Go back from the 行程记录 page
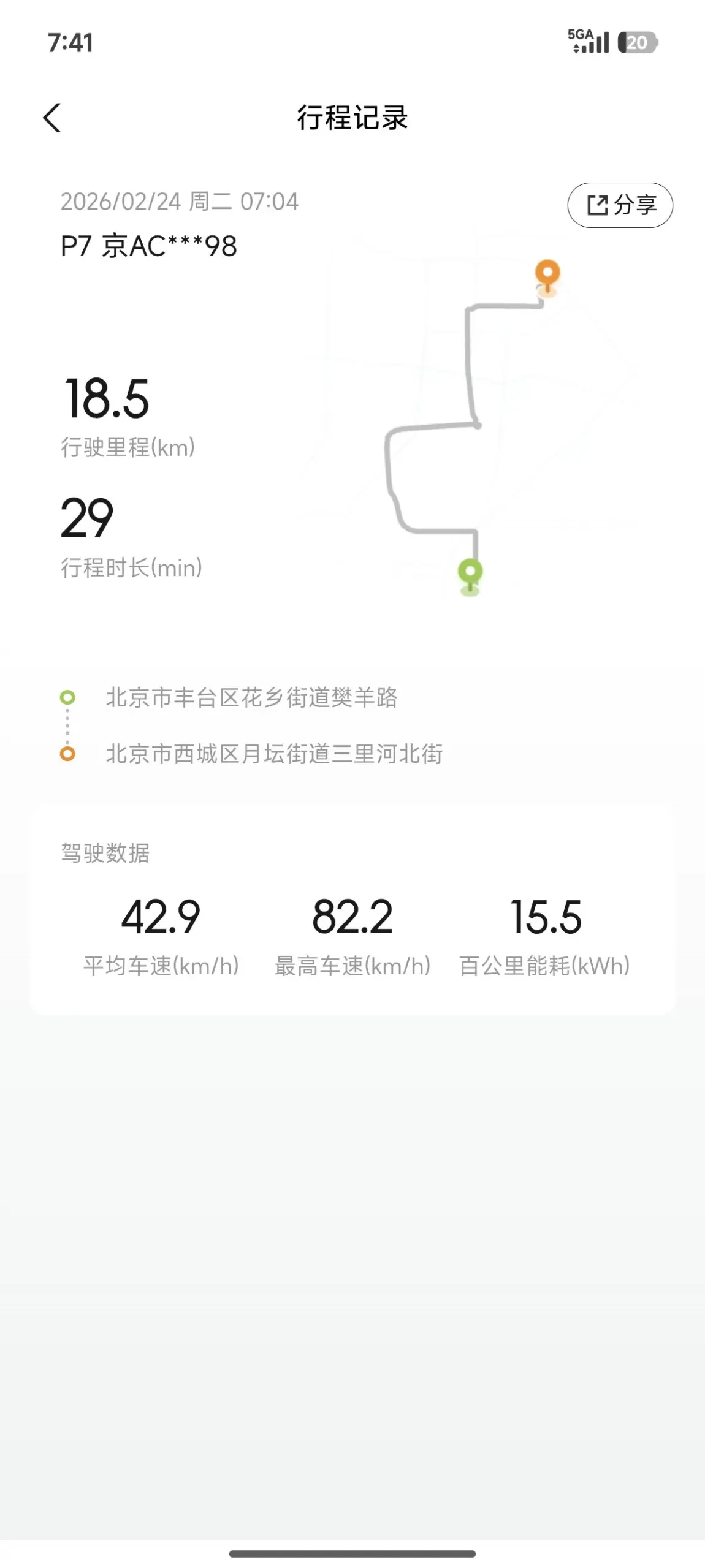705x1568 pixels. [52, 118]
